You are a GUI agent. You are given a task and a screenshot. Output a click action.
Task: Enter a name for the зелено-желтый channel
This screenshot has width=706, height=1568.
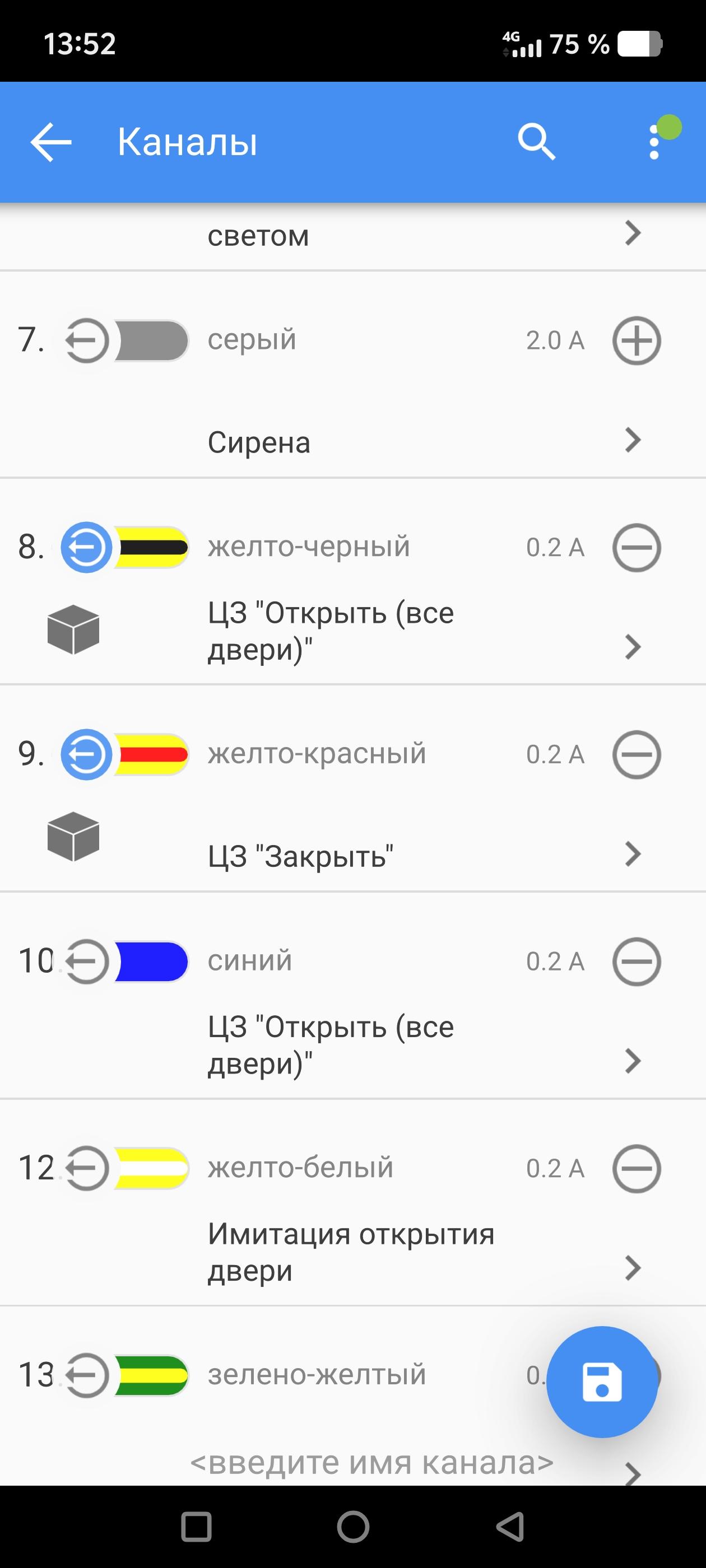(371, 1462)
